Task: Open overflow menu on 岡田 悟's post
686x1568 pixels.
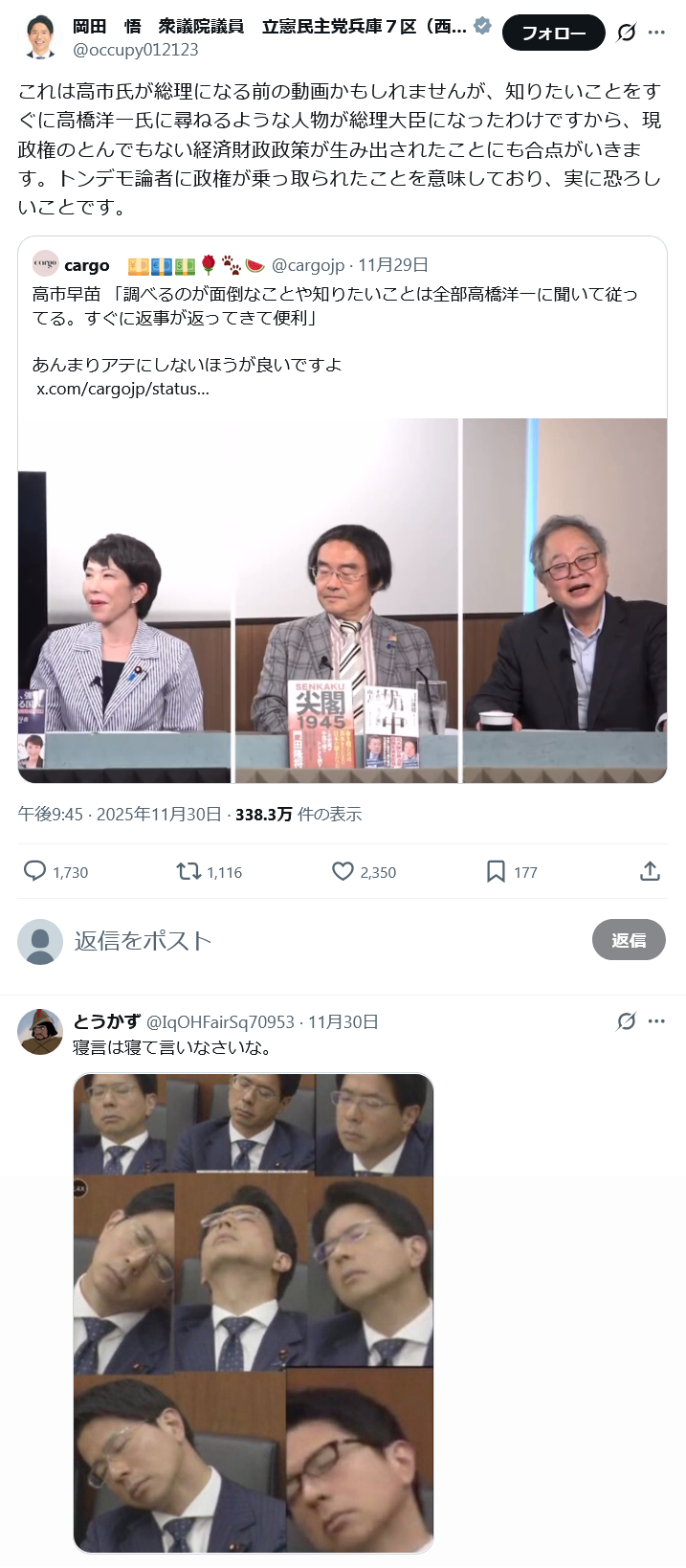Action: click(656, 33)
